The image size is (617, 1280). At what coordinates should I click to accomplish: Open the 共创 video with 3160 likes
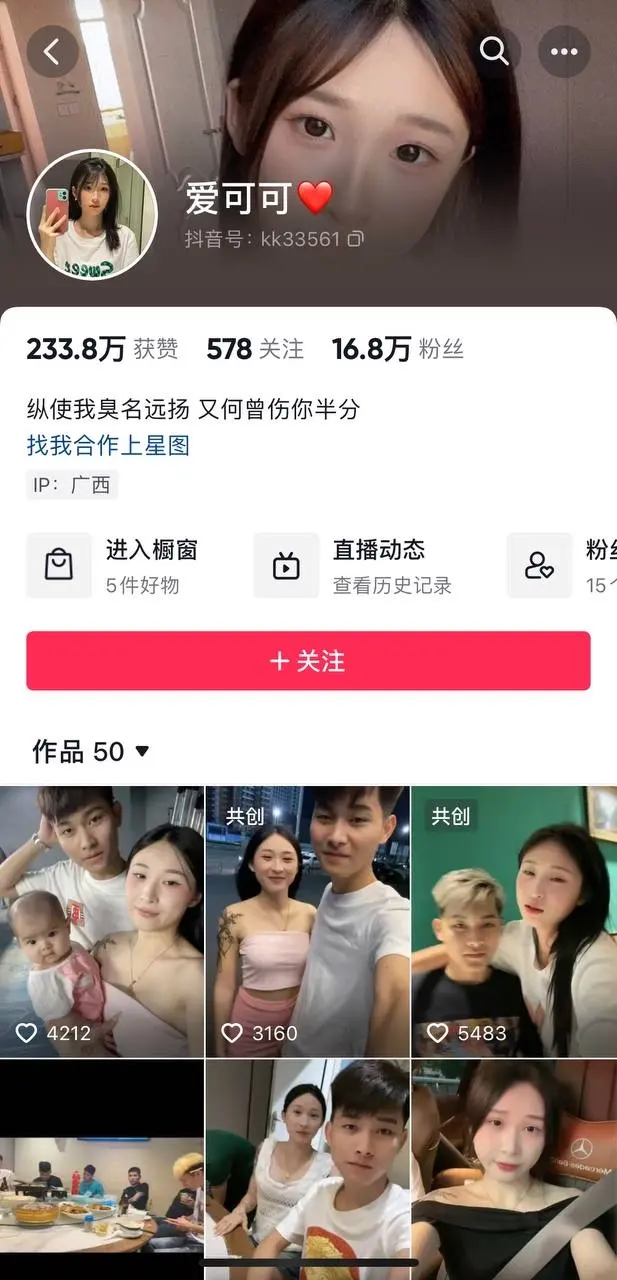(x=307, y=921)
